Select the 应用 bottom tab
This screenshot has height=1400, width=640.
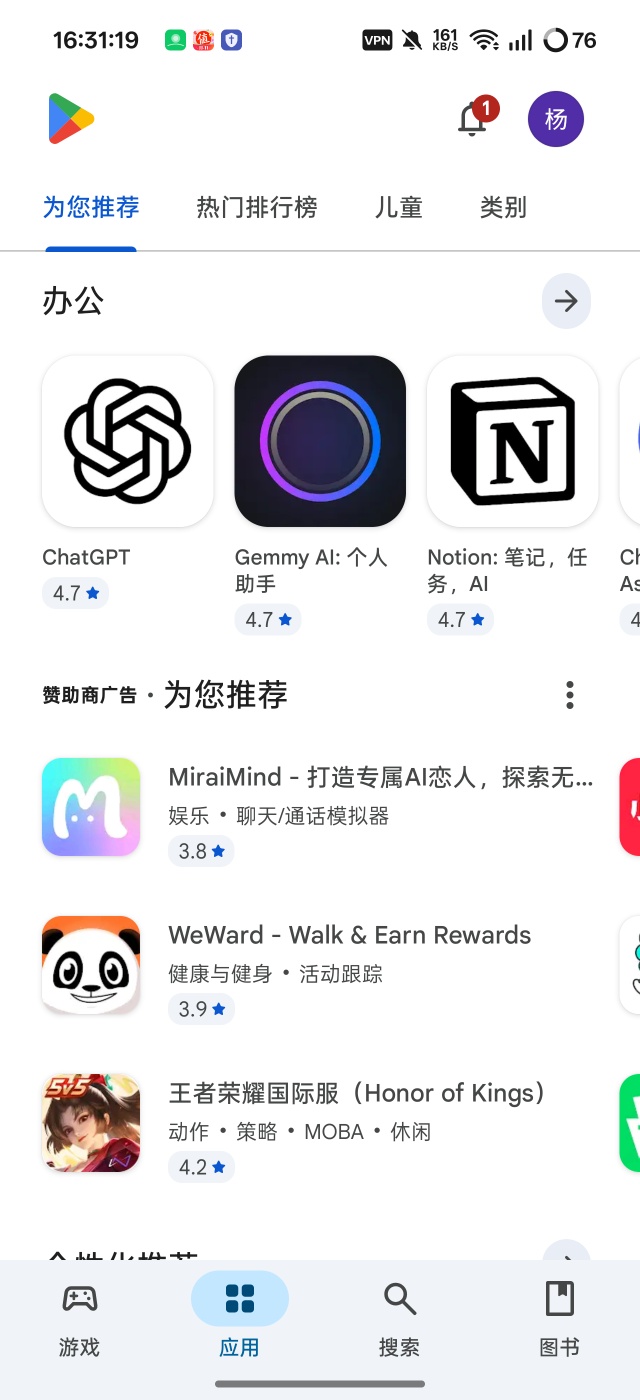pos(240,1318)
